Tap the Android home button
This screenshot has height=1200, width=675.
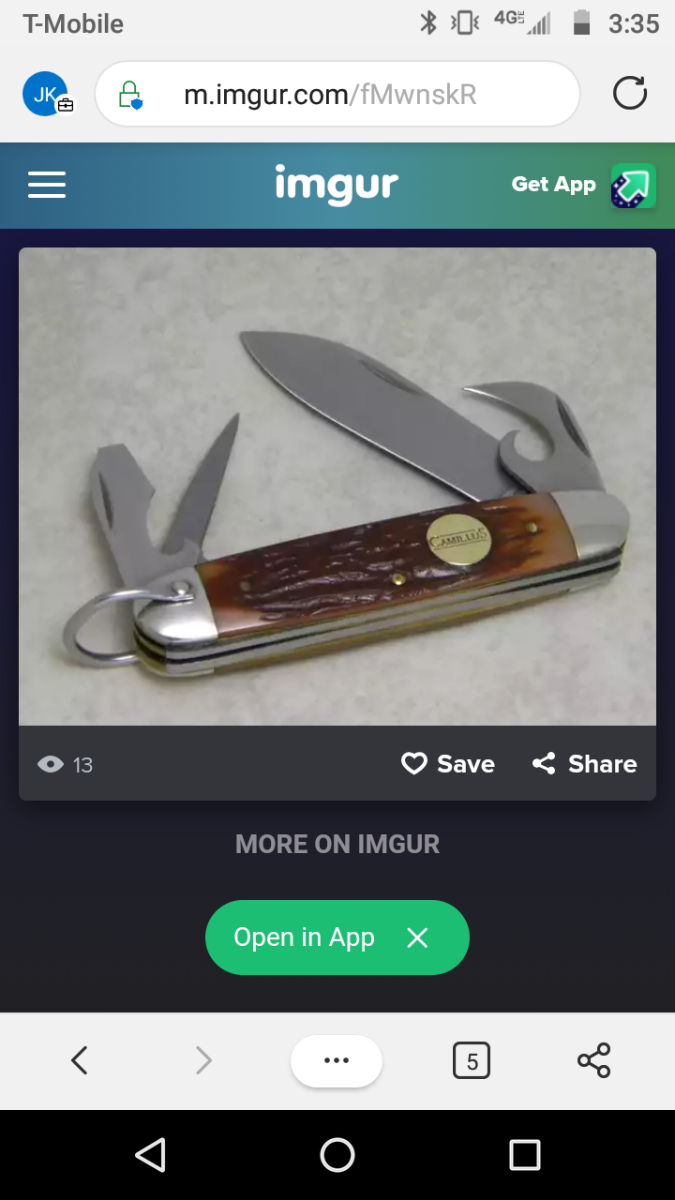point(337,1155)
